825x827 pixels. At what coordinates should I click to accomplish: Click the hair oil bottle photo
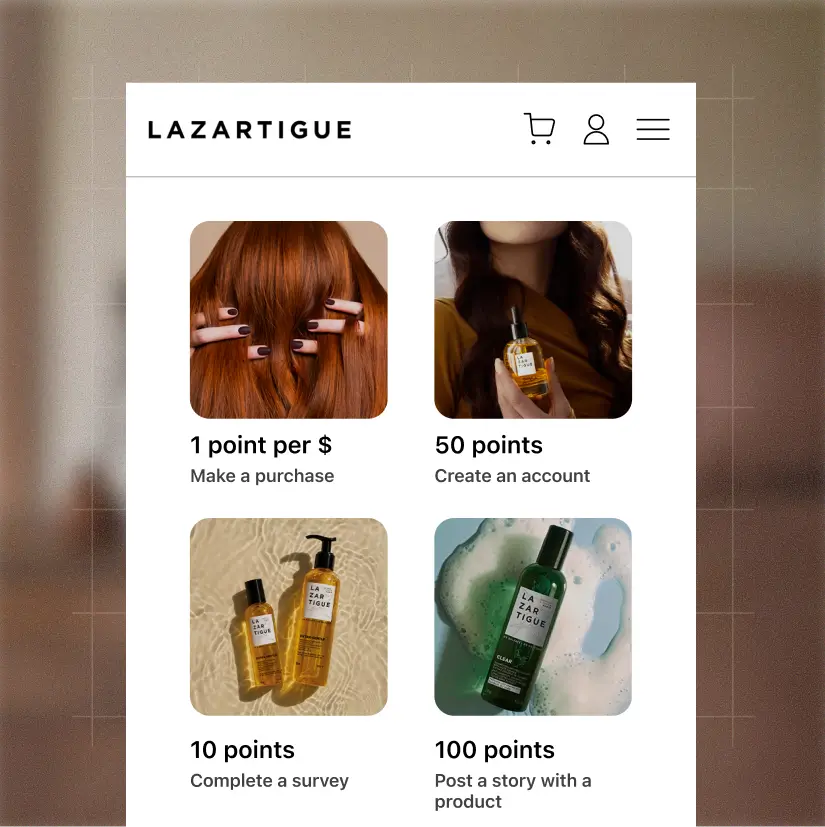[x=532, y=319]
